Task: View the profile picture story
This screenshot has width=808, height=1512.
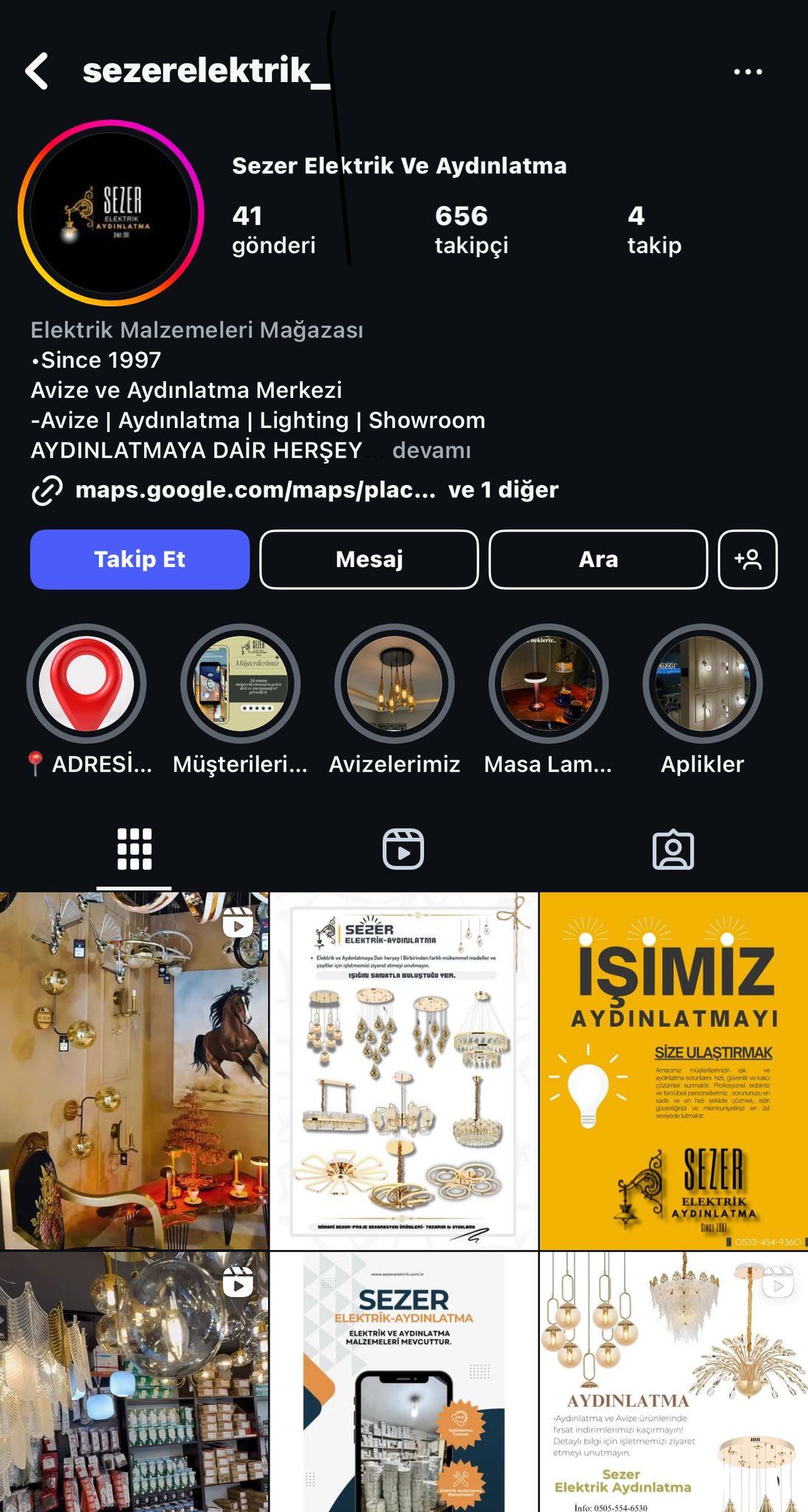Action: (x=111, y=213)
